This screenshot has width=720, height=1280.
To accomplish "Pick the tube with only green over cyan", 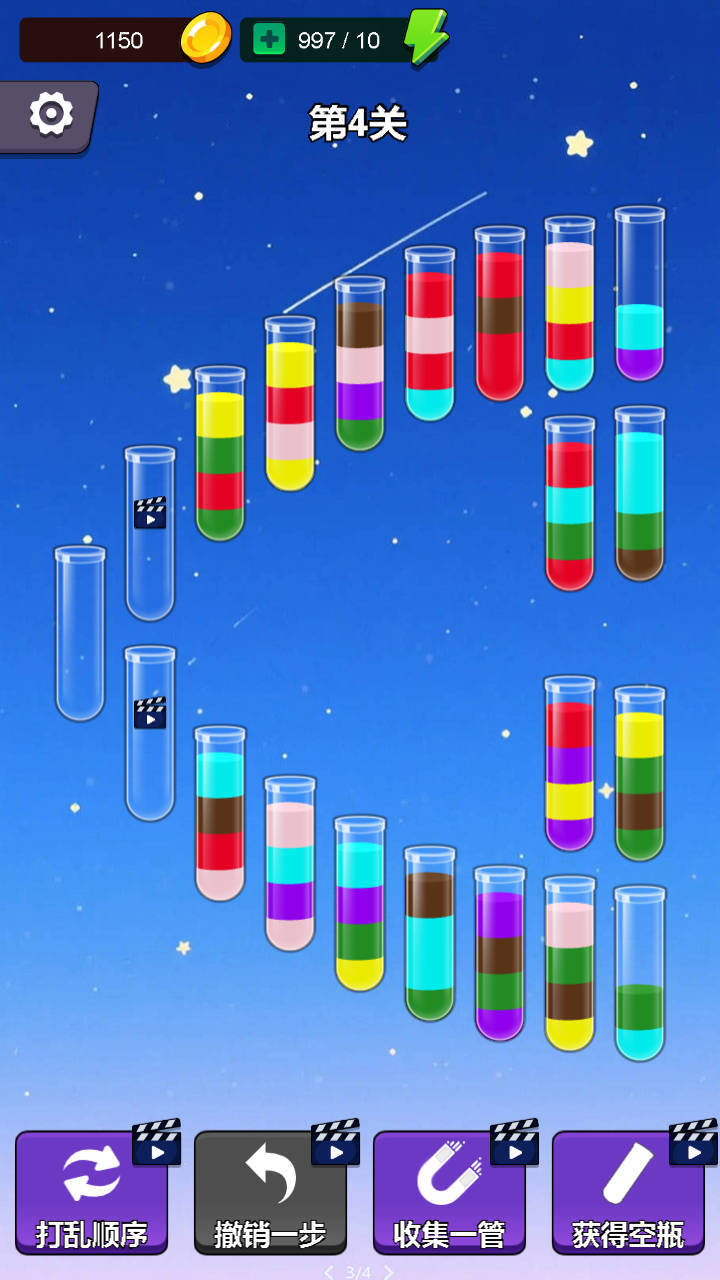I will 640,975.
